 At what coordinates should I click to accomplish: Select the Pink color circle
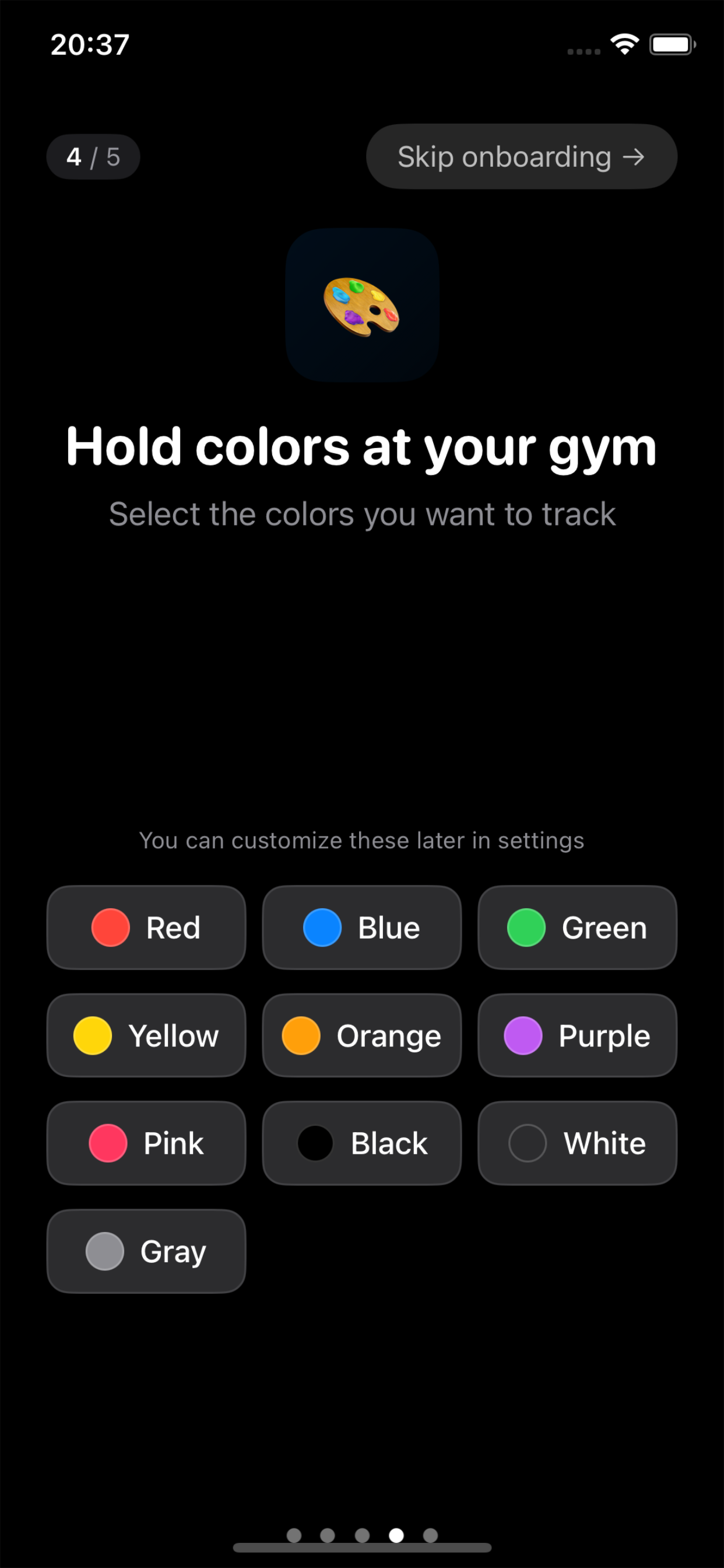pos(110,1143)
